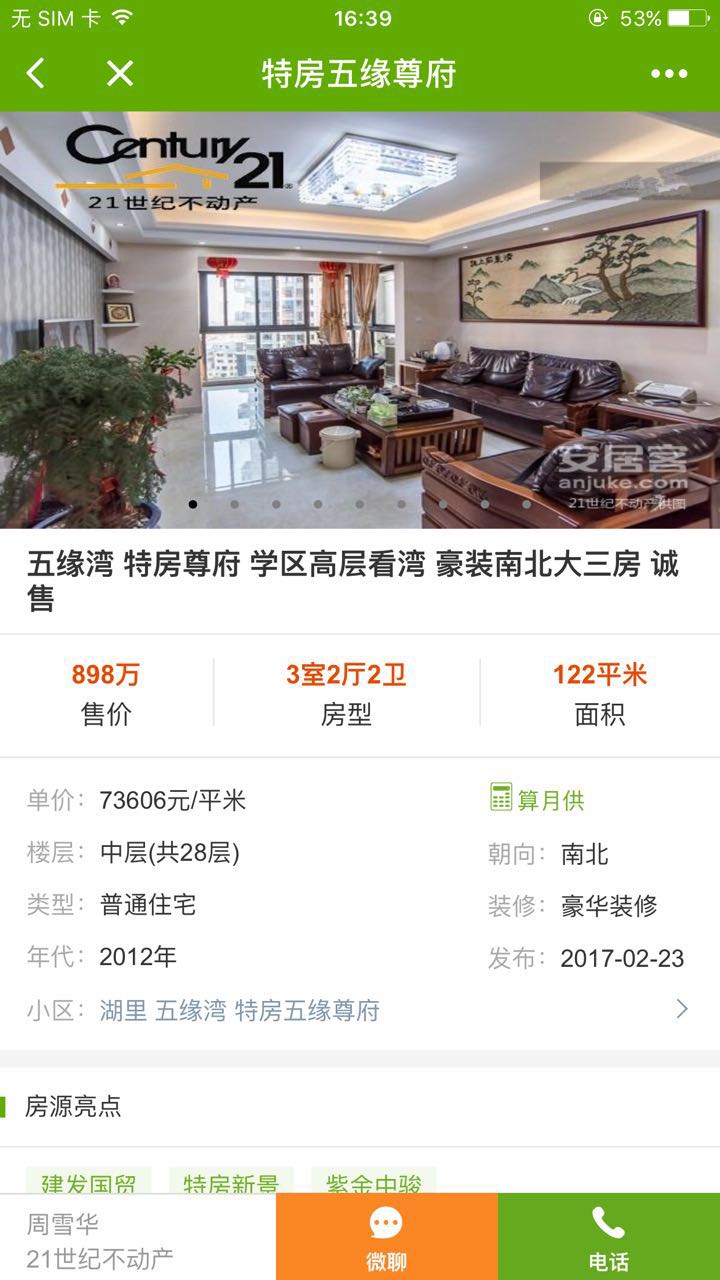
Task: Select the 紫金中骏 tag
Action: (373, 1181)
